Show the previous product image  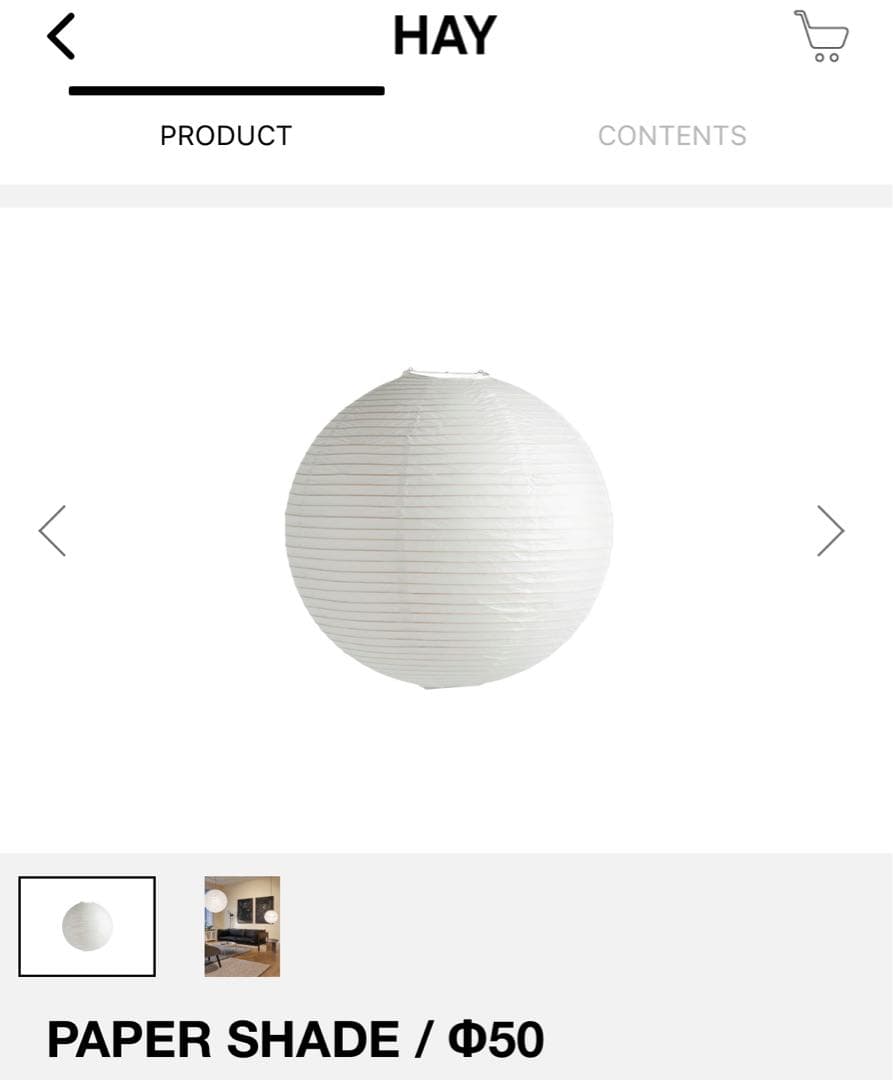52,530
